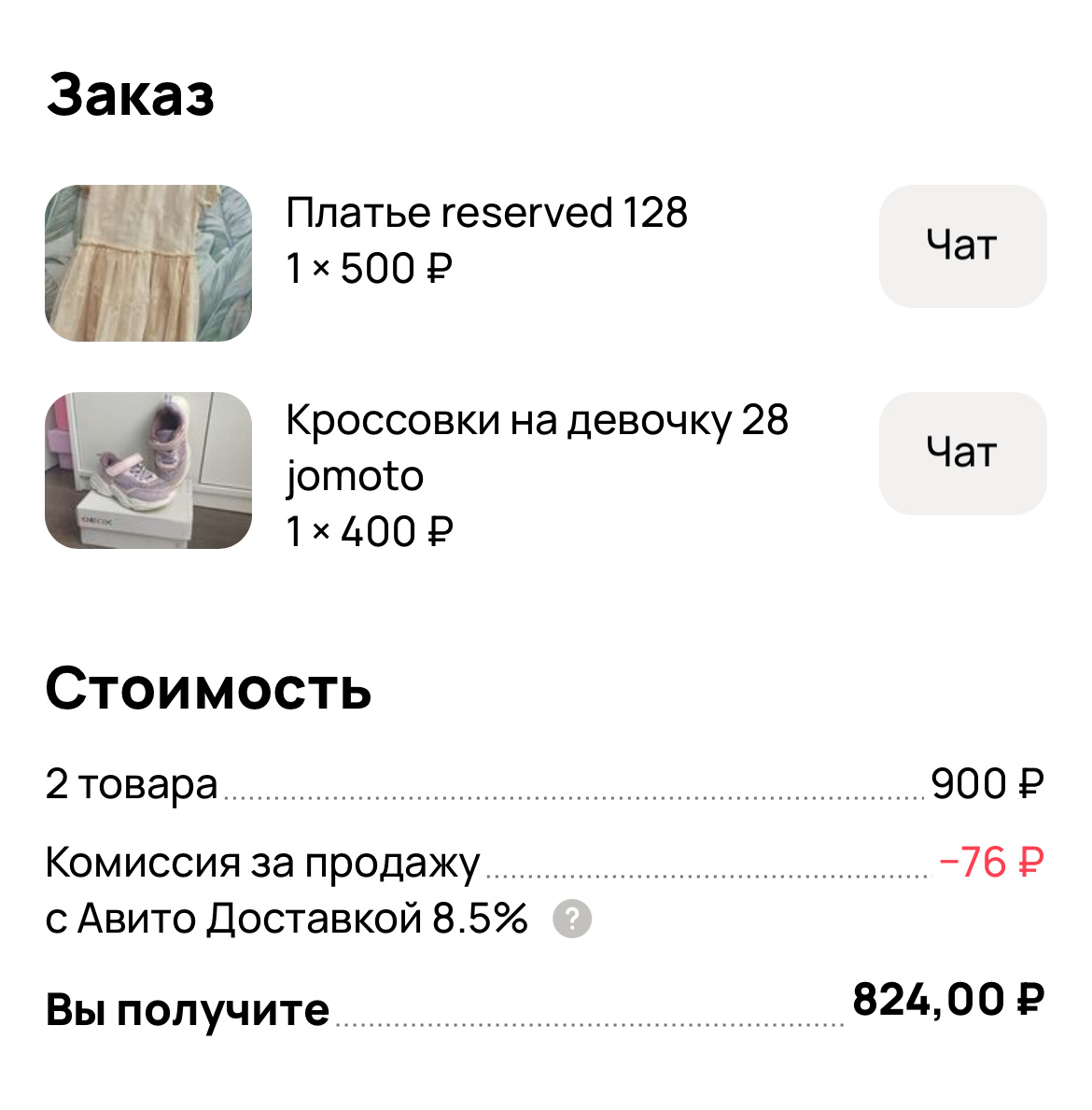Screen dimensions: 1092x1110
Task: Click the dress item thumbnail image
Action: [148, 262]
